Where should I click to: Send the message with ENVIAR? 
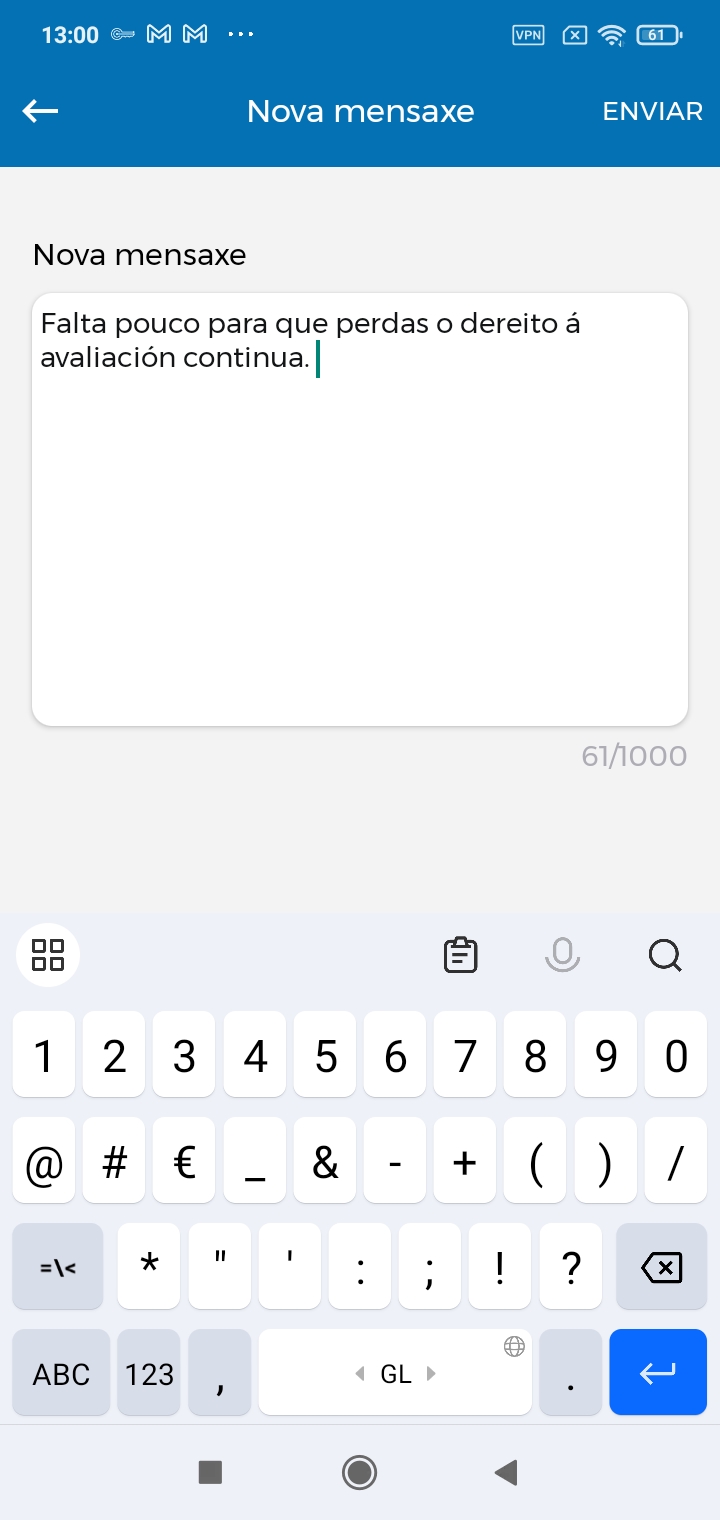652,111
